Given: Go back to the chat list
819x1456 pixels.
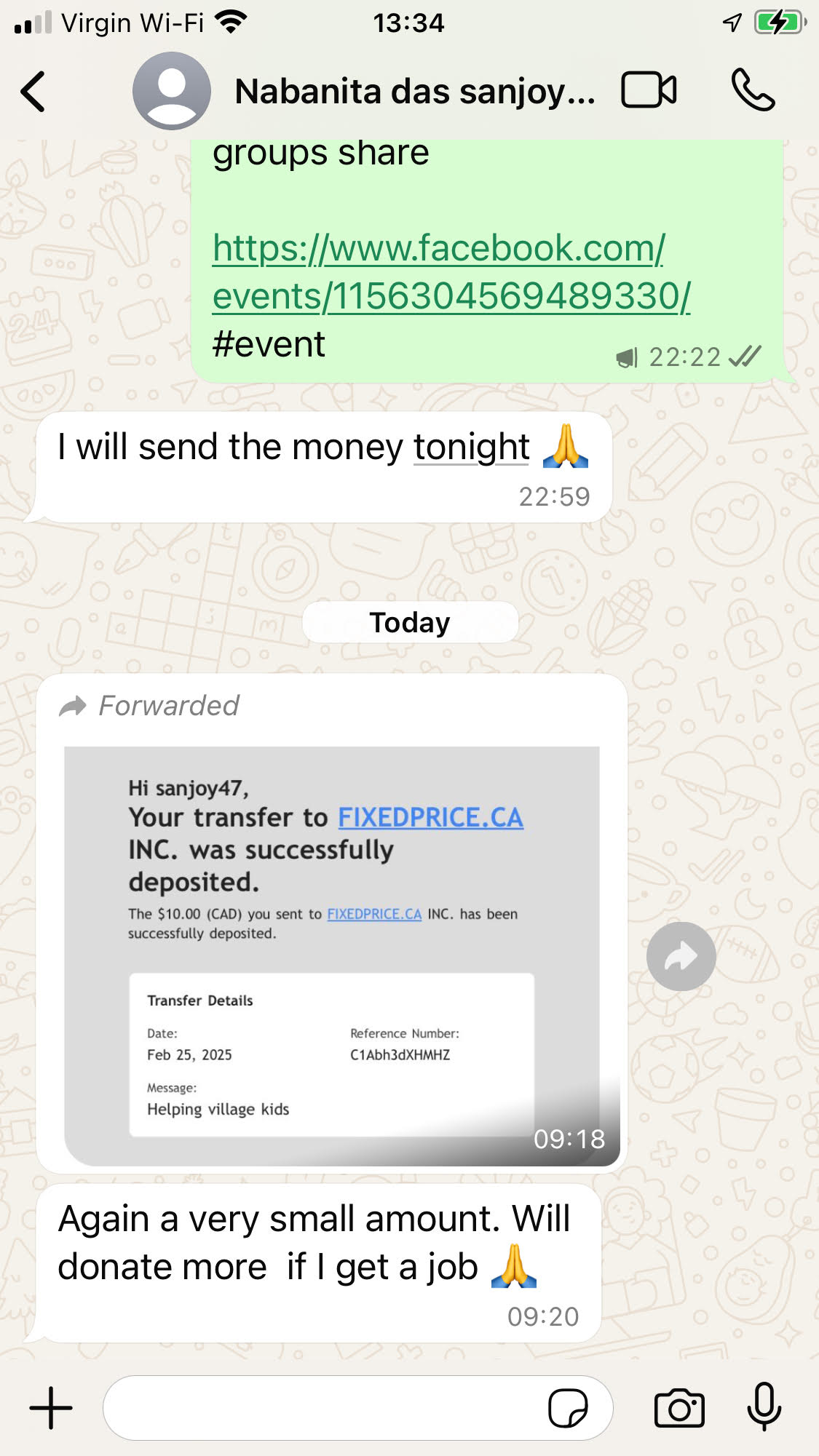Looking at the screenshot, I should [x=33, y=92].
